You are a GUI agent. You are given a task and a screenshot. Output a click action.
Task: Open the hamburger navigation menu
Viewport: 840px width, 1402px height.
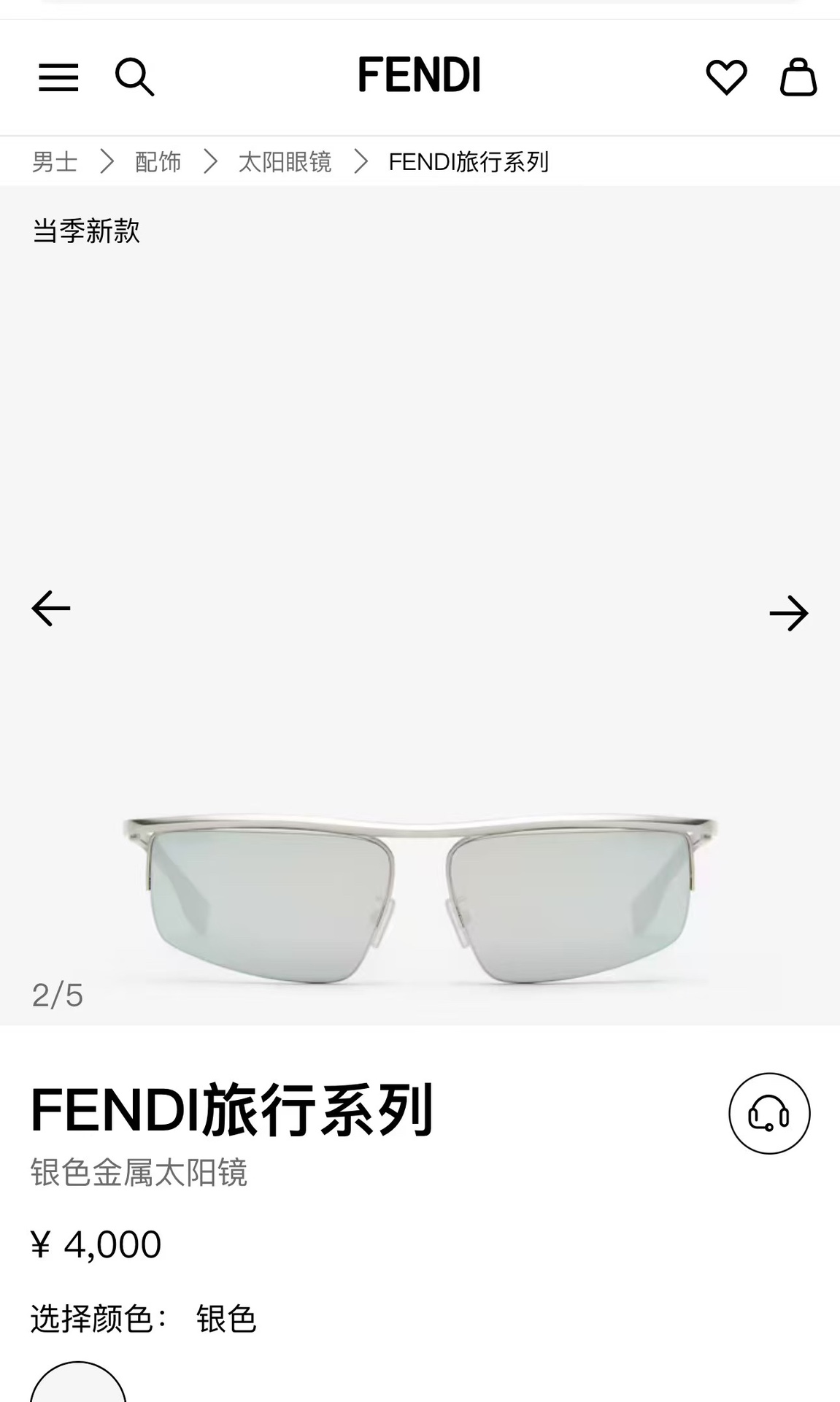[x=58, y=77]
